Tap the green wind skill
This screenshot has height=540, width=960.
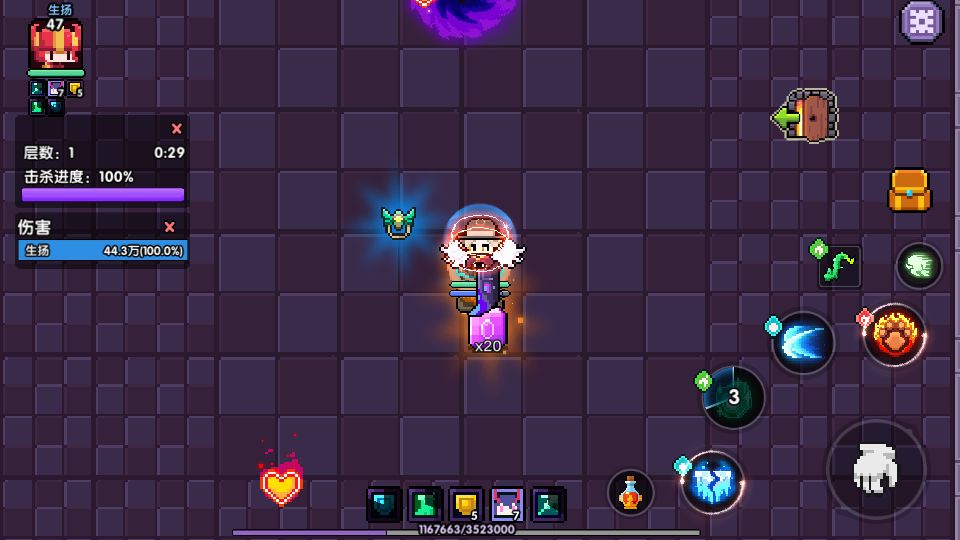[x=918, y=266]
